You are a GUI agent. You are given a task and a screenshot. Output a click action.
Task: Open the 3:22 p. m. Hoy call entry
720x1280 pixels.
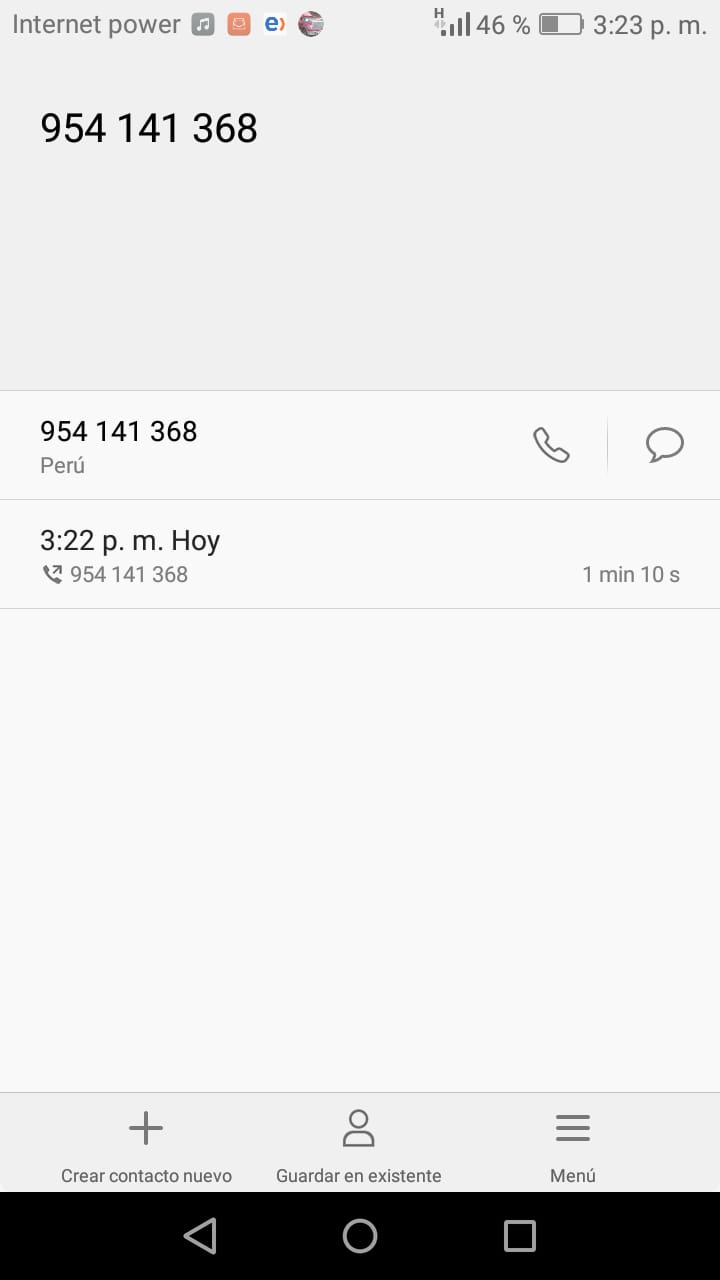[x=360, y=554]
